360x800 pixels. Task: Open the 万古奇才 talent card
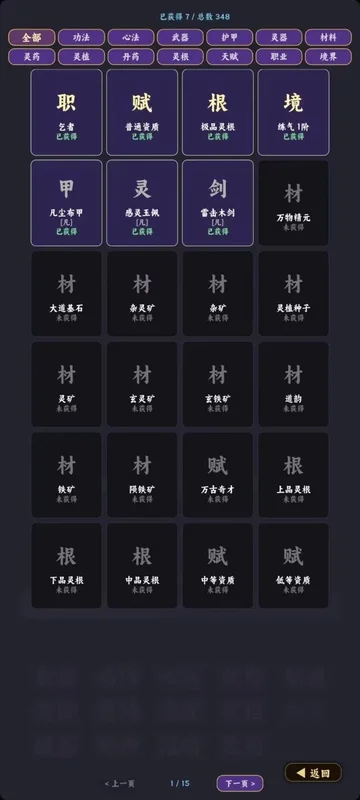pyautogui.click(x=218, y=475)
